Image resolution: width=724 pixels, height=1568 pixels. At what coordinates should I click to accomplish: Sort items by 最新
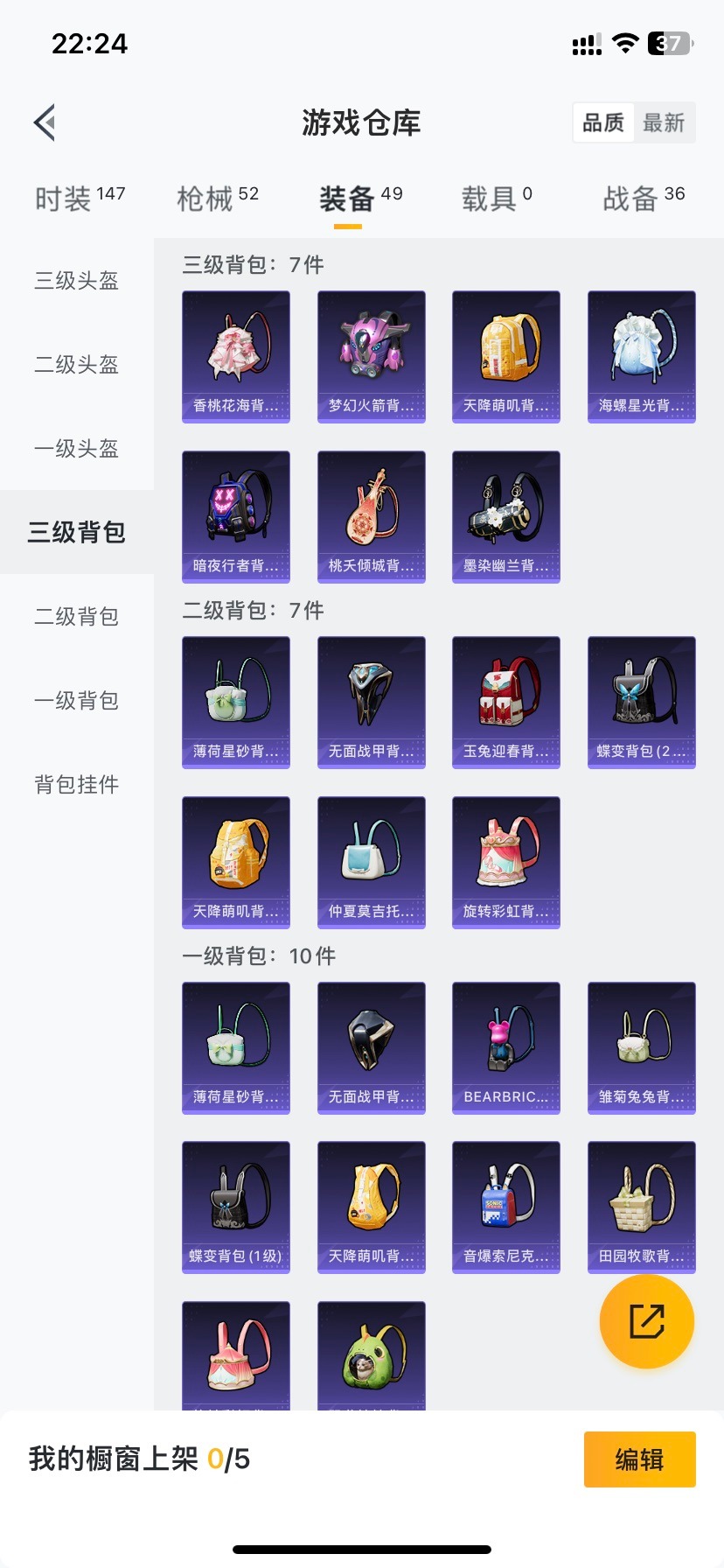coord(664,122)
